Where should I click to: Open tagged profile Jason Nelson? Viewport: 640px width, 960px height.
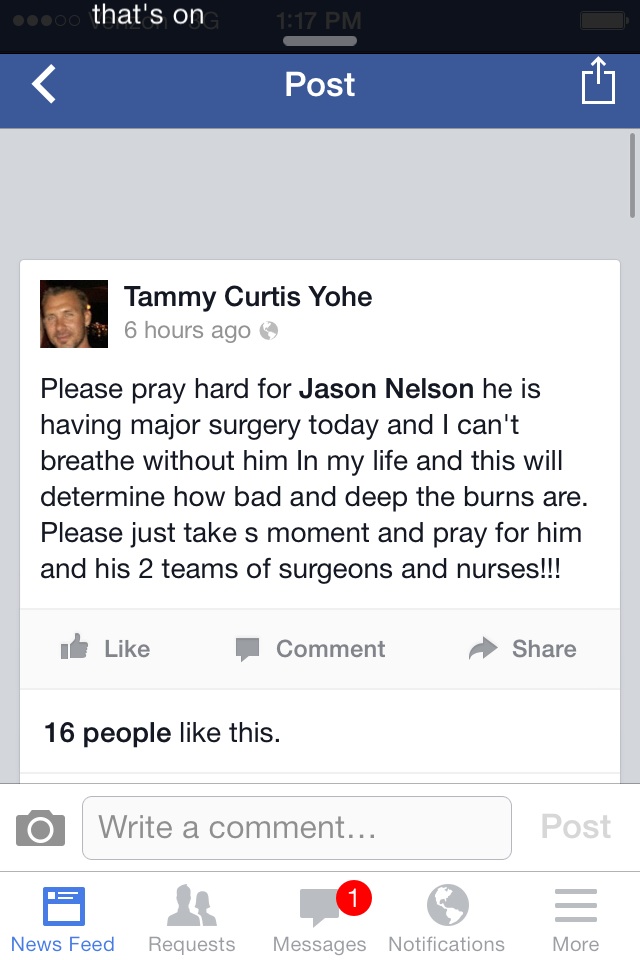(x=386, y=388)
